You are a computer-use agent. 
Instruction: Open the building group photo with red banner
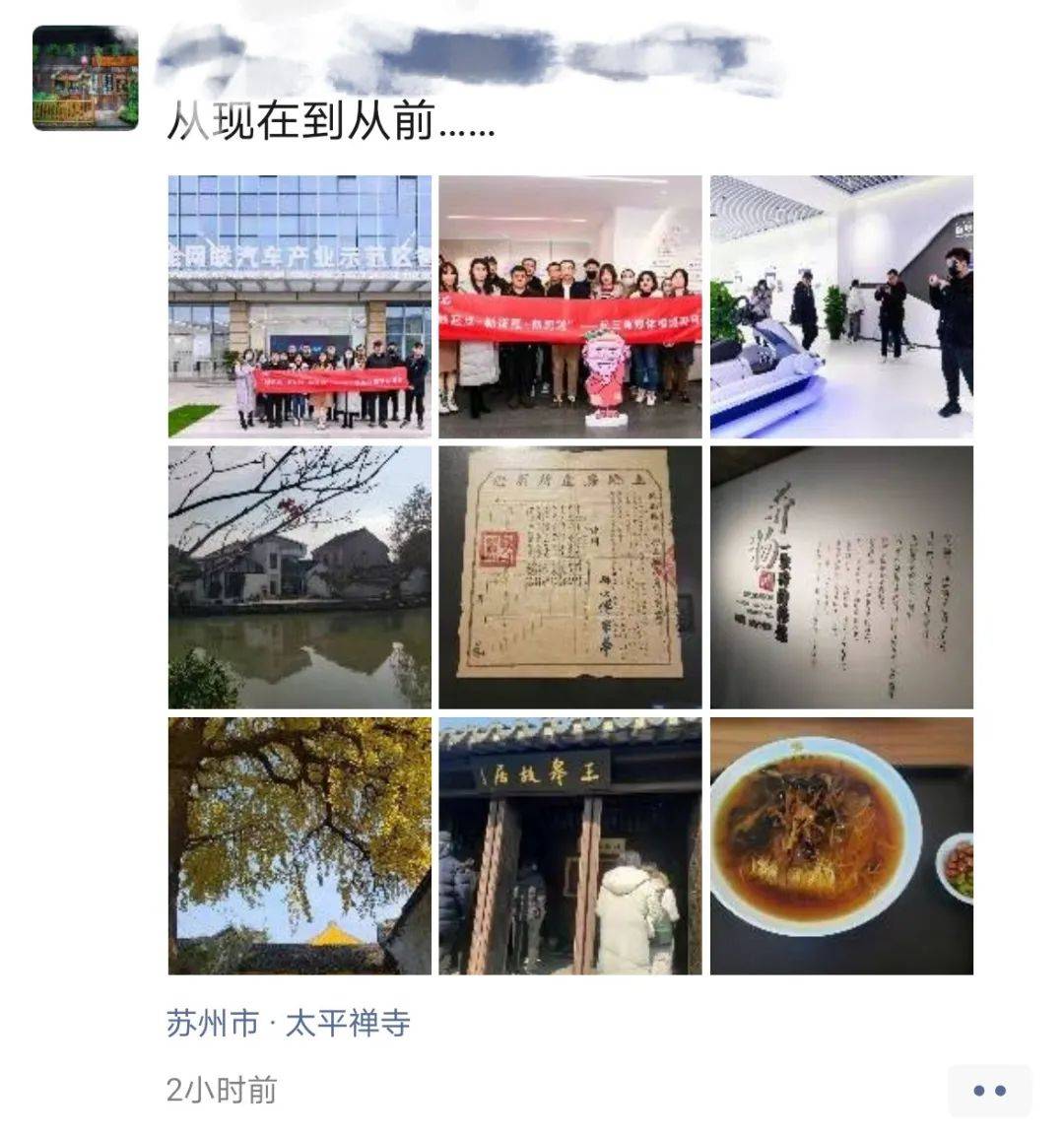tap(299, 306)
